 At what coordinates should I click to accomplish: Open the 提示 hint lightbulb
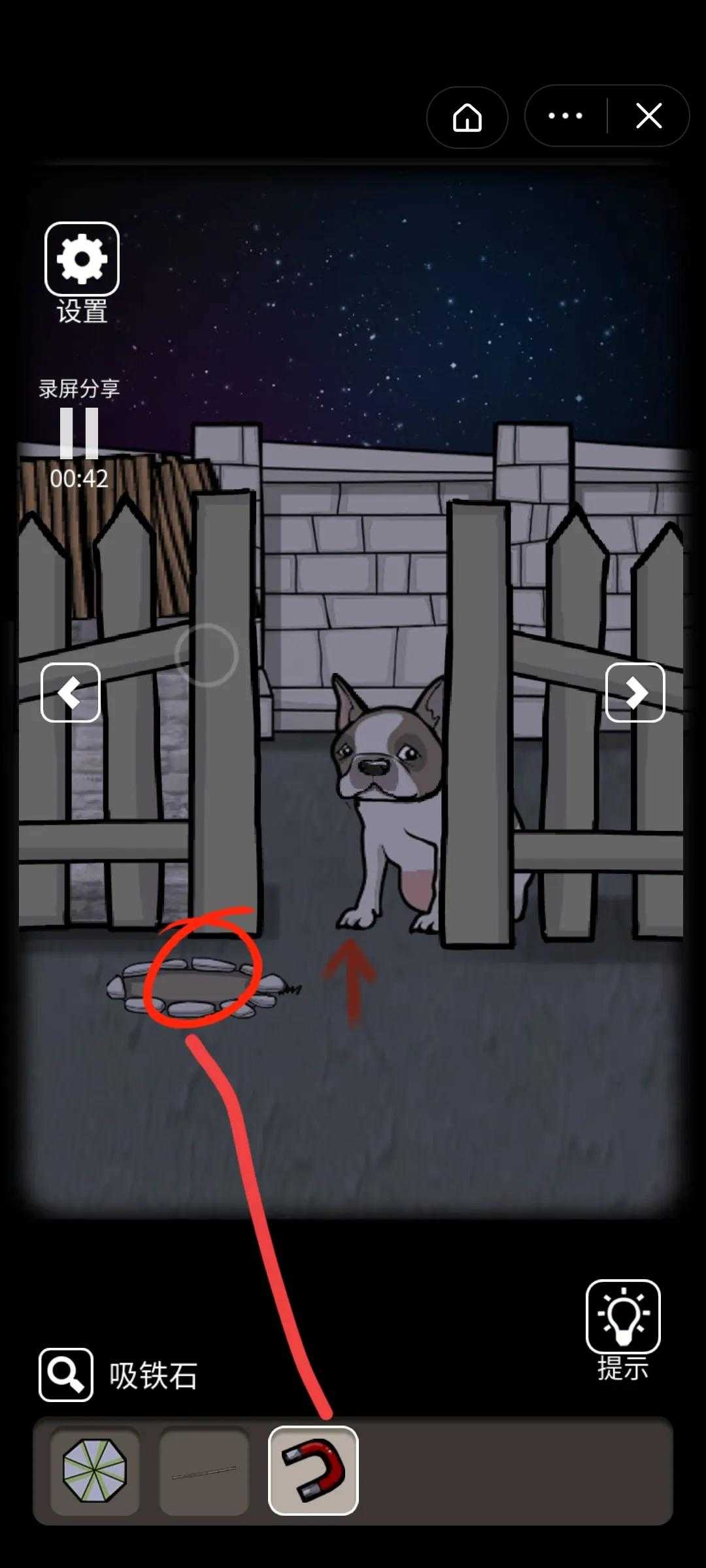[x=622, y=1316]
